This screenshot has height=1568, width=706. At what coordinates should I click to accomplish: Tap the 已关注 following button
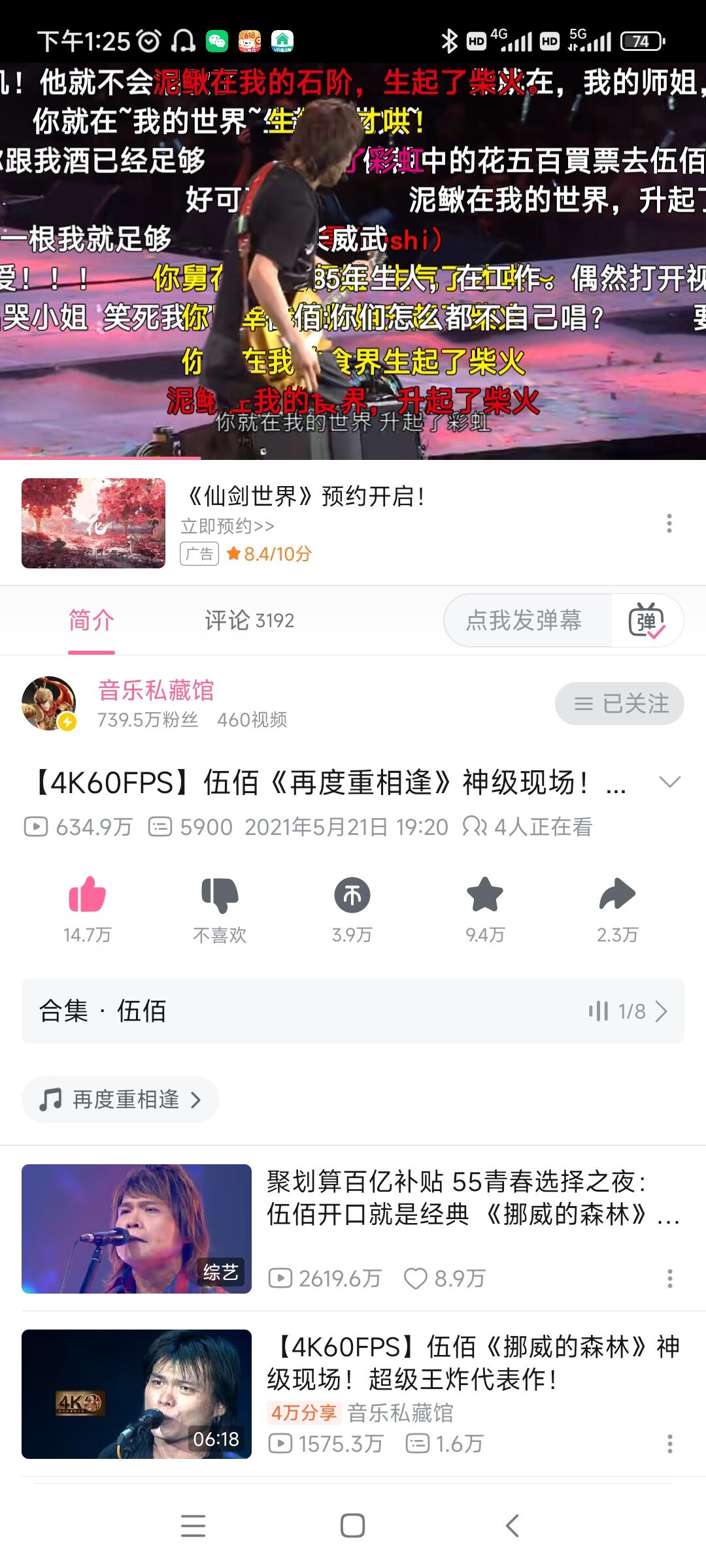tap(620, 704)
